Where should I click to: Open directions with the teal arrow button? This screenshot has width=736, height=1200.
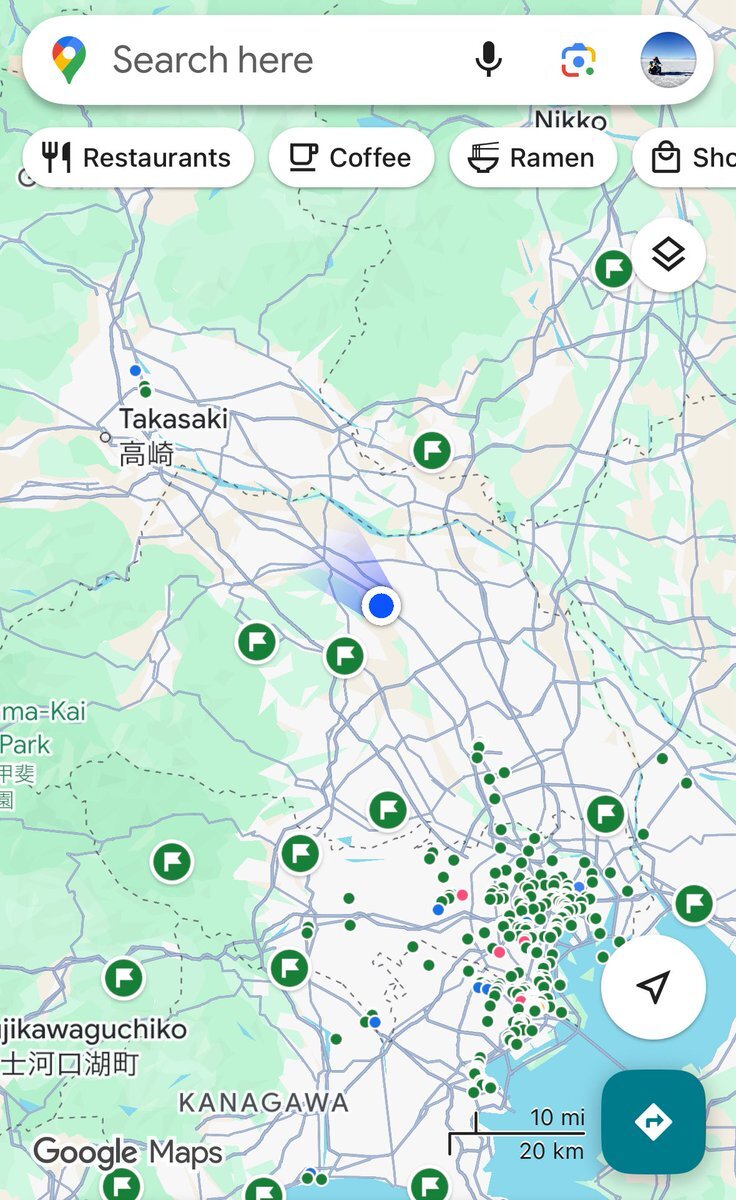click(x=653, y=1121)
